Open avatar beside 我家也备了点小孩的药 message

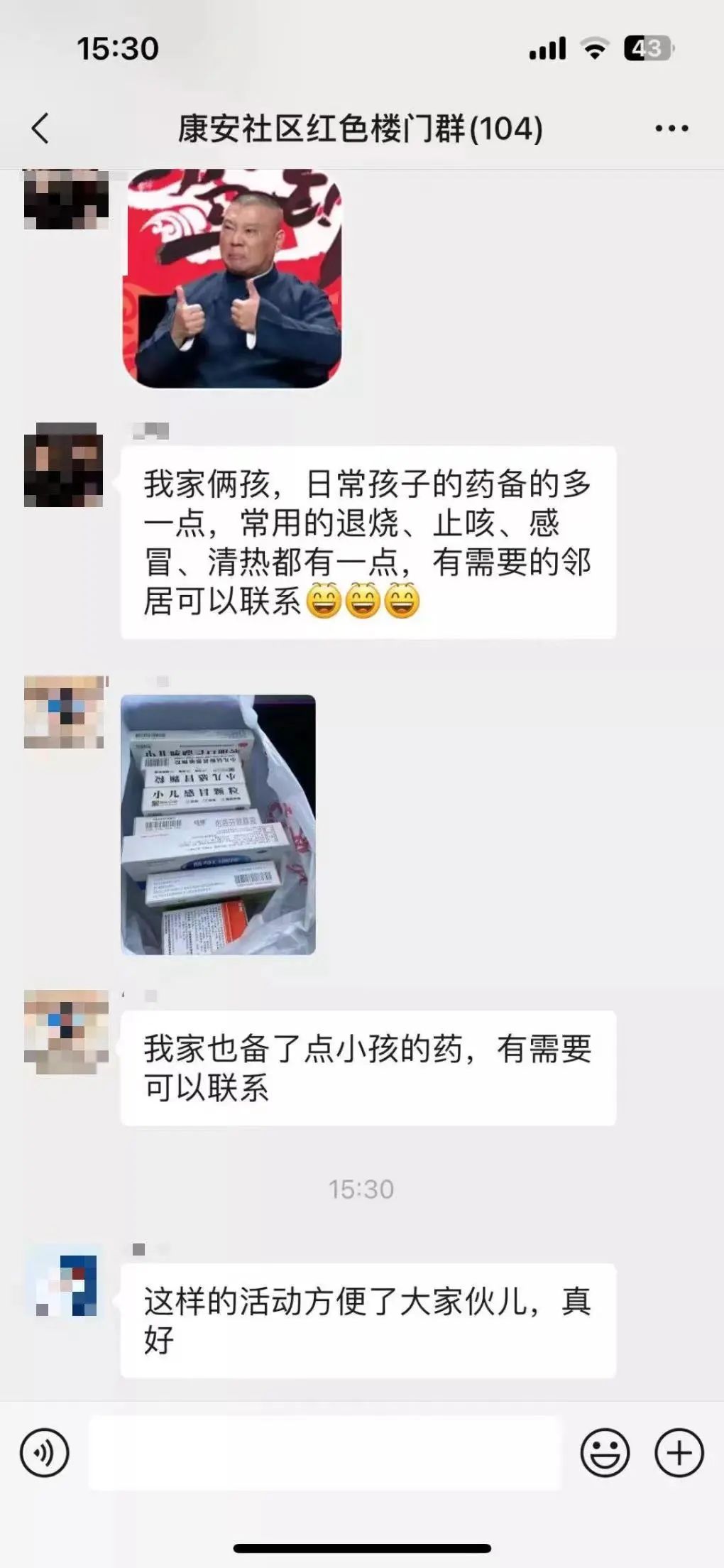(x=66, y=1031)
